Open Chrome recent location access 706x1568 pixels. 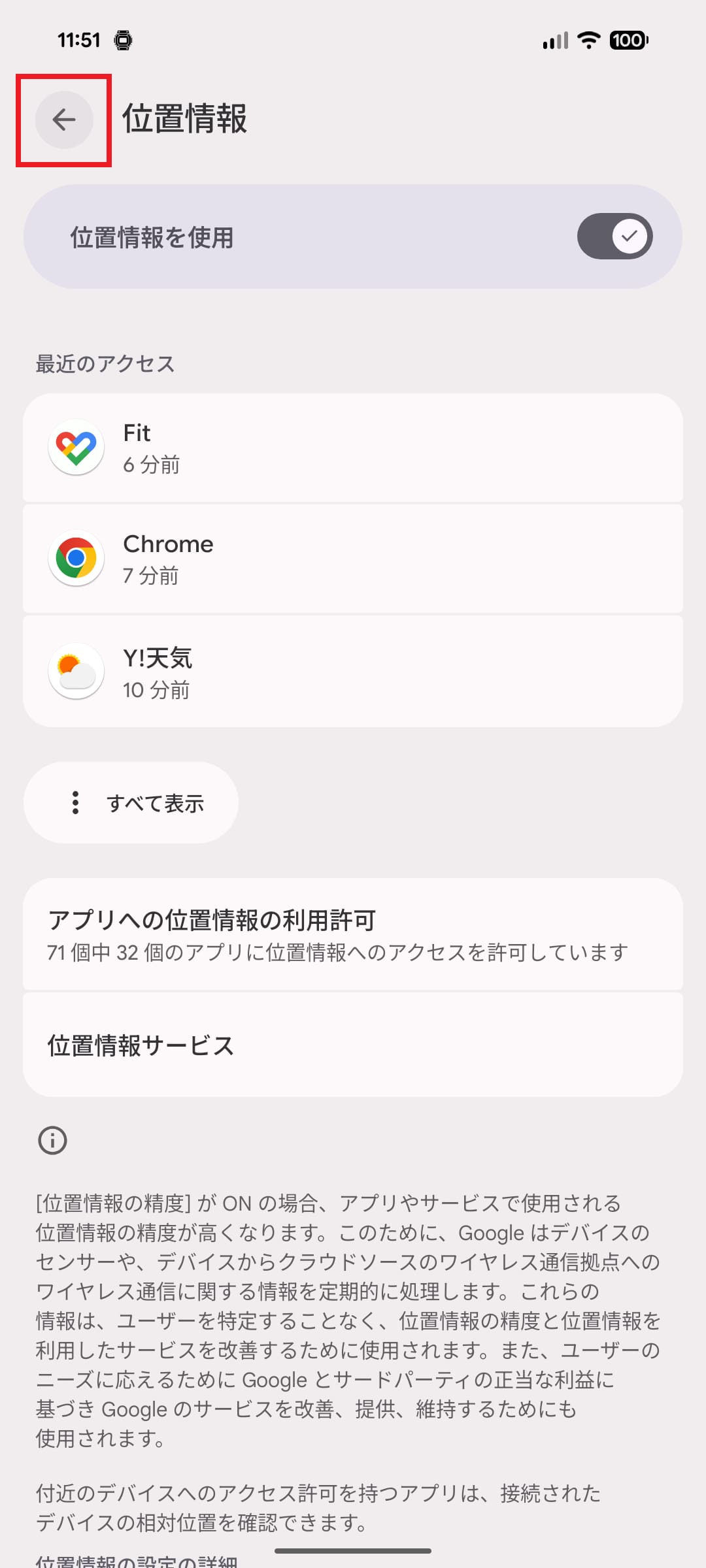(353, 559)
